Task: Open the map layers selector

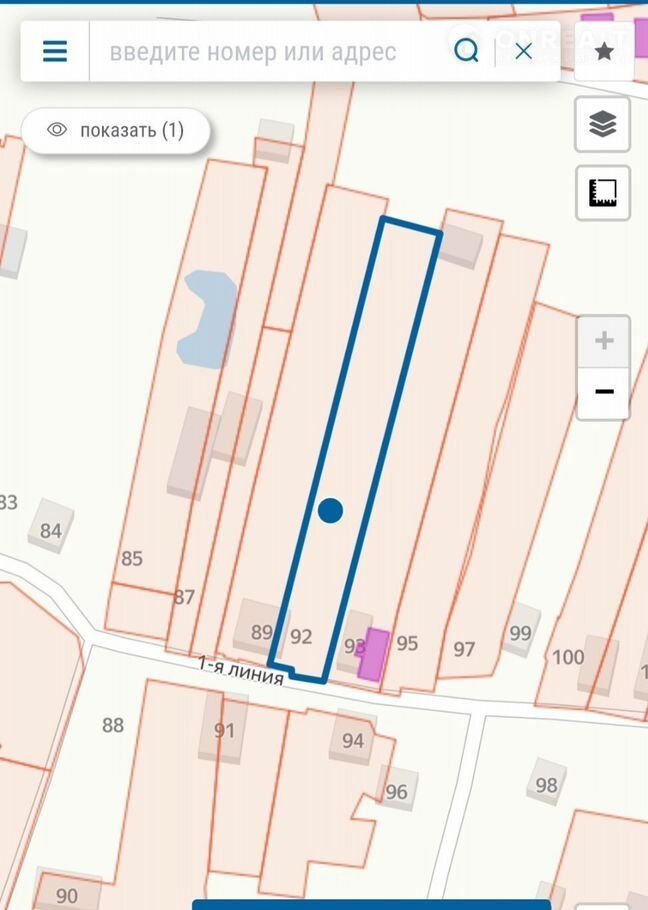Action: pos(602,125)
